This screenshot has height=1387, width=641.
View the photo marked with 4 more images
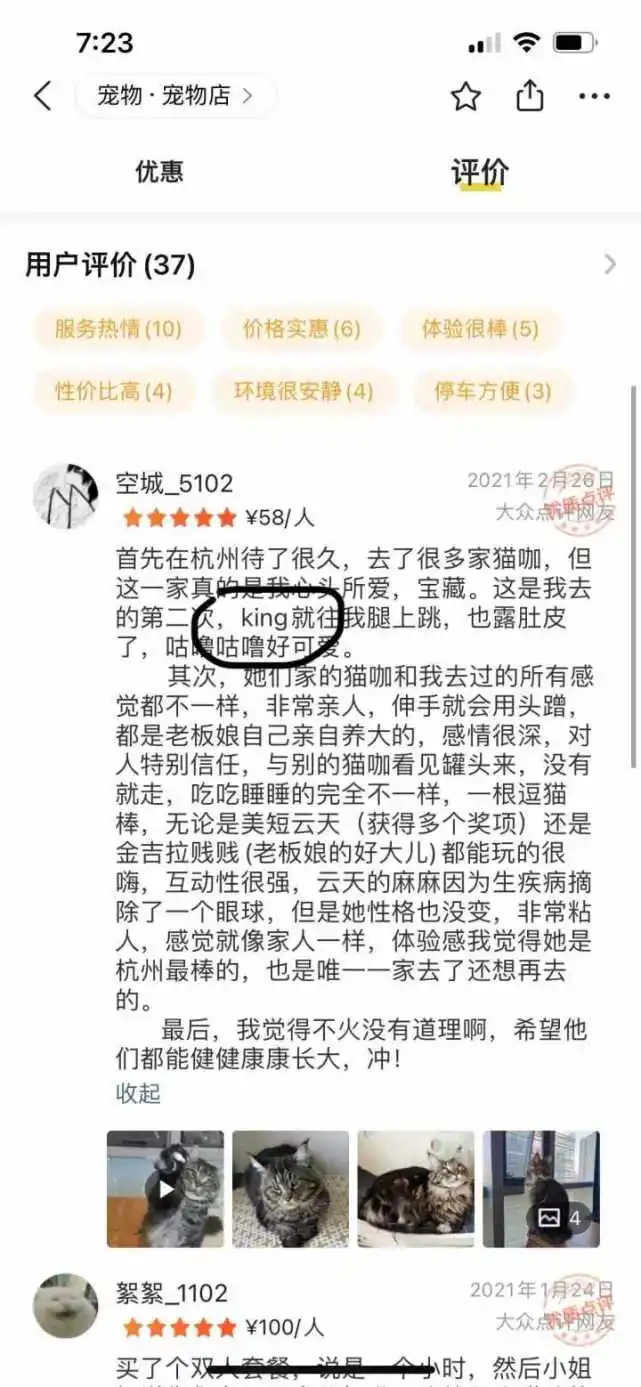click(541, 1189)
